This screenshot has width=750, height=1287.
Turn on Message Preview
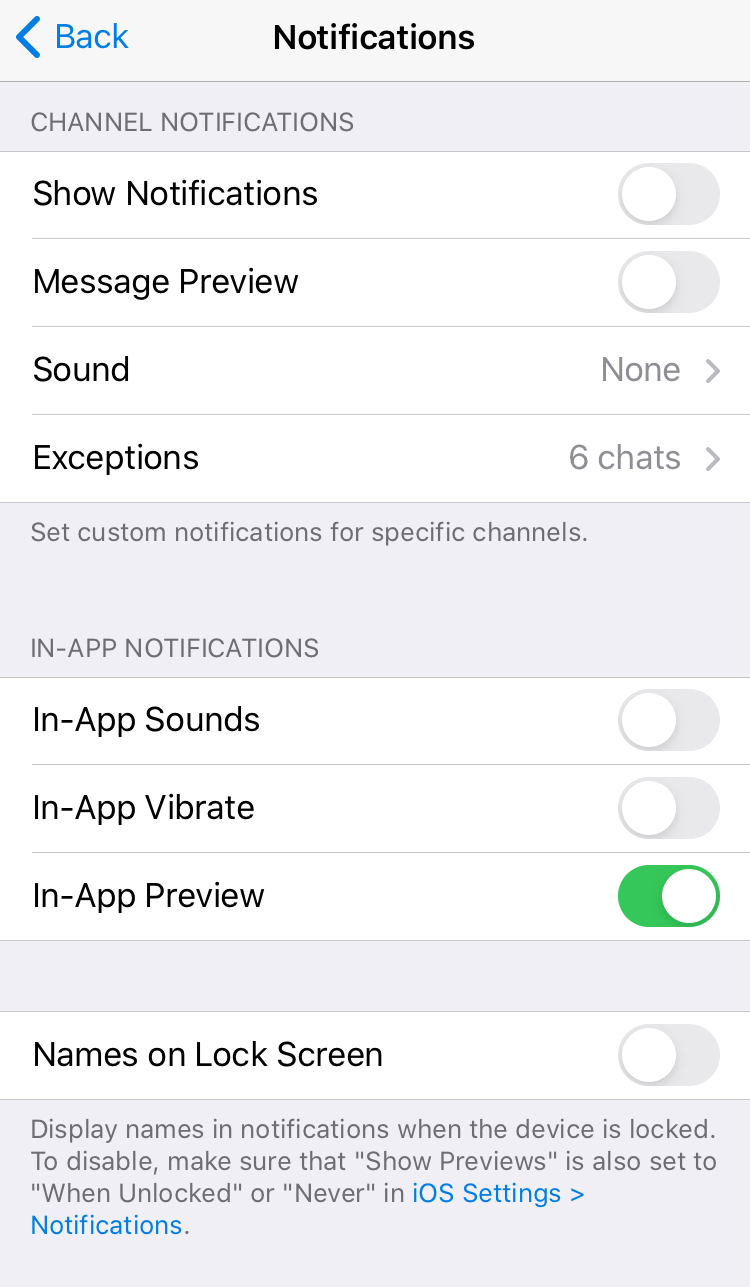pos(669,282)
